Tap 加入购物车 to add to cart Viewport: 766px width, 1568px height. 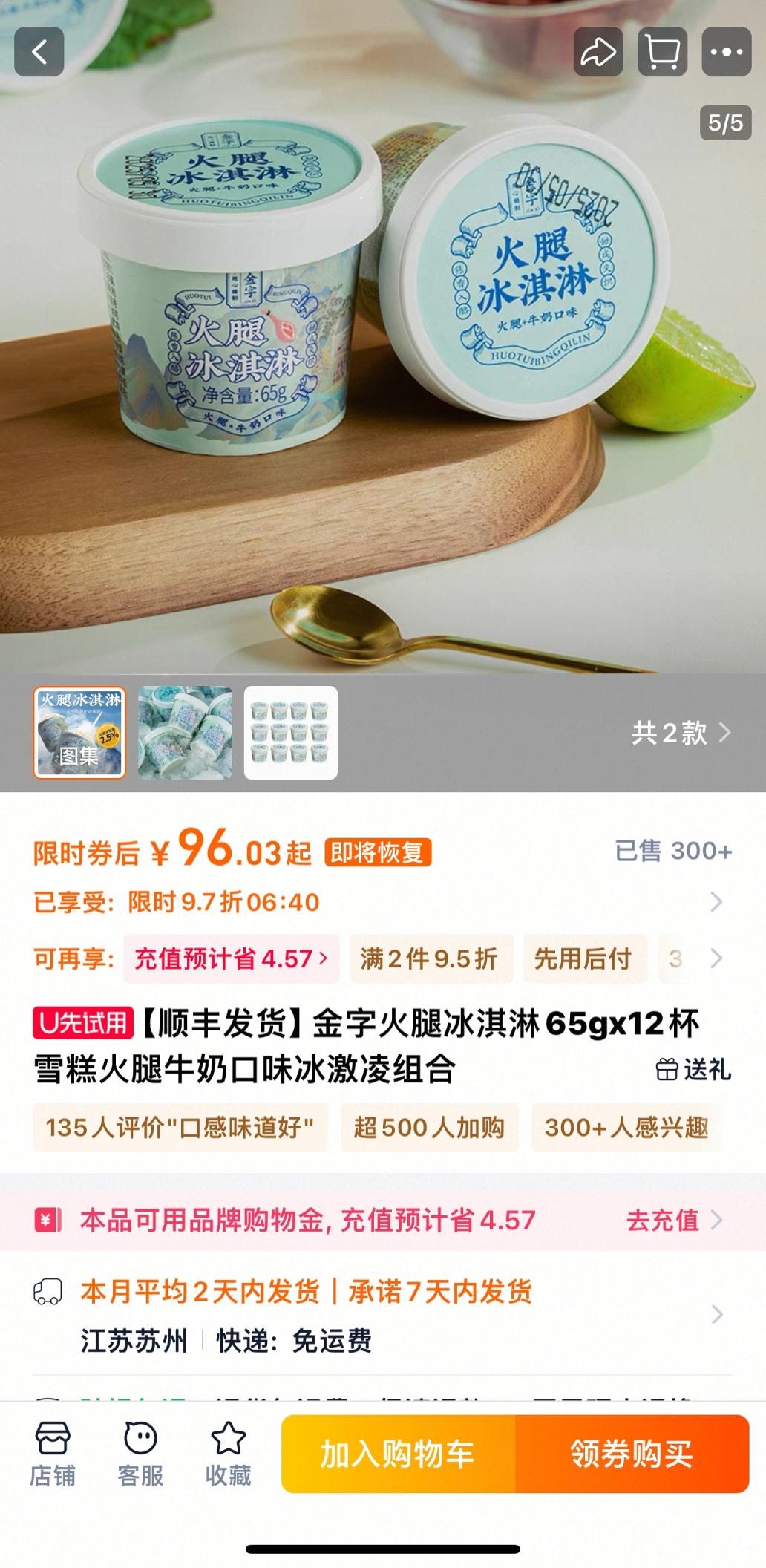pos(398,1454)
